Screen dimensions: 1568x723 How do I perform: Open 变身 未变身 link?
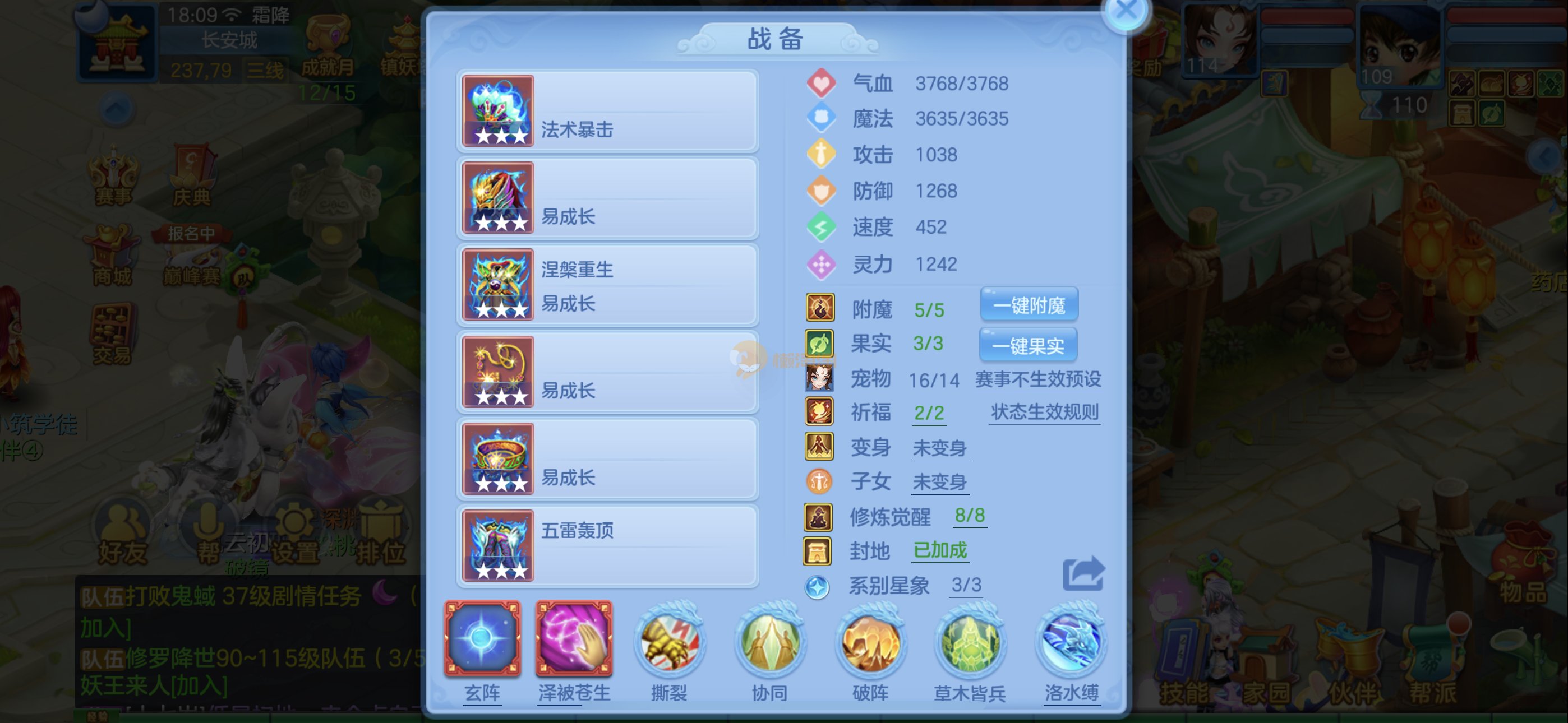tap(939, 448)
